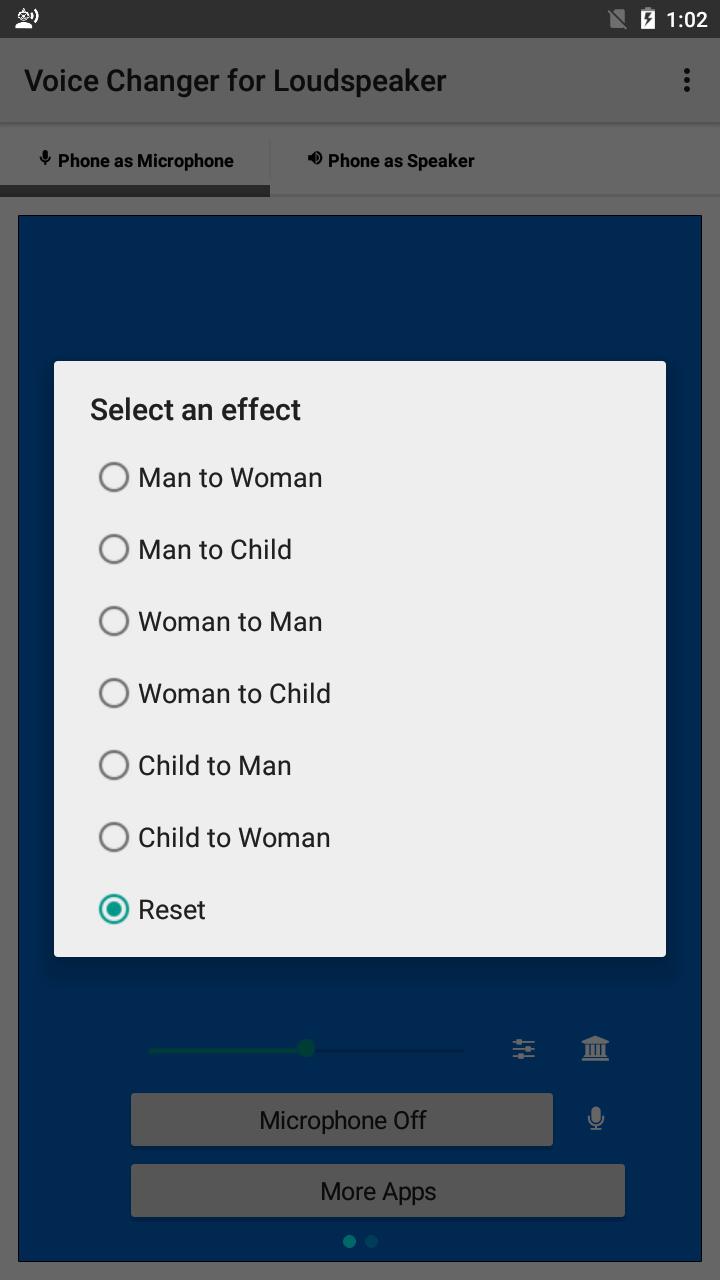Choose the Child to Man effect
The width and height of the screenshot is (720, 1280).
click(360, 765)
